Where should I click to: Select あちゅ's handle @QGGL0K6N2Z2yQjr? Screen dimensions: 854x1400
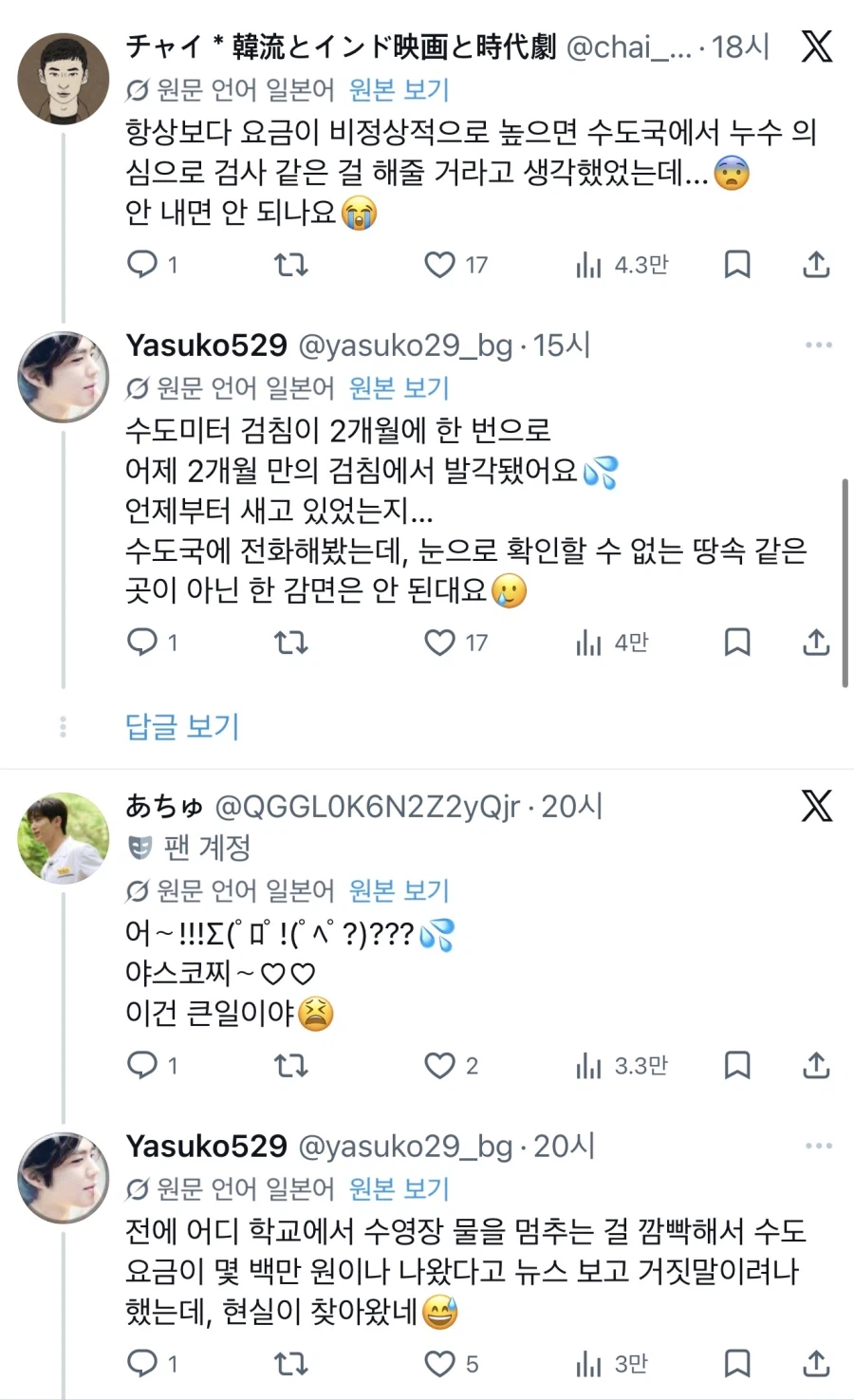(369, 806)
